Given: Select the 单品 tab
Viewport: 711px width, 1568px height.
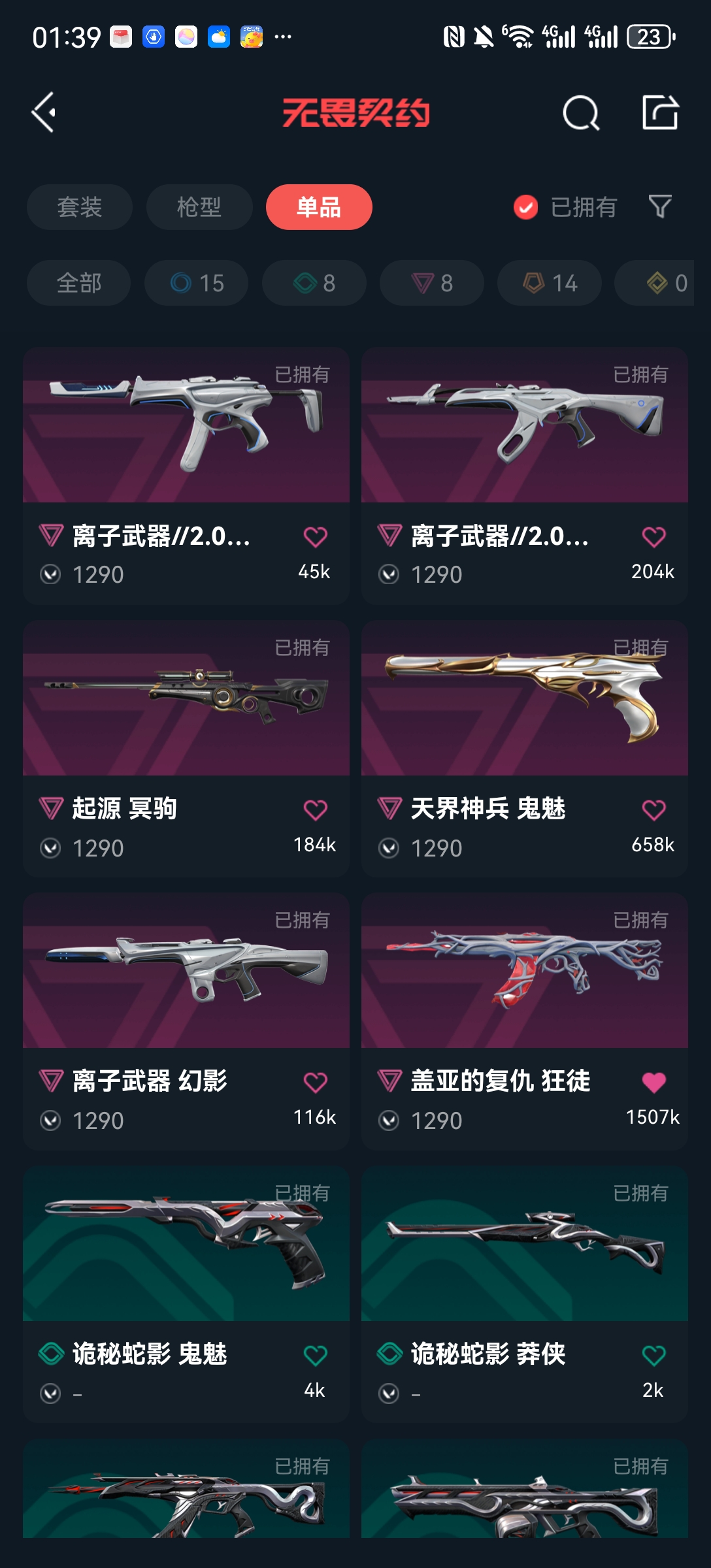Looking at the screenshot, I should [319, 207].
